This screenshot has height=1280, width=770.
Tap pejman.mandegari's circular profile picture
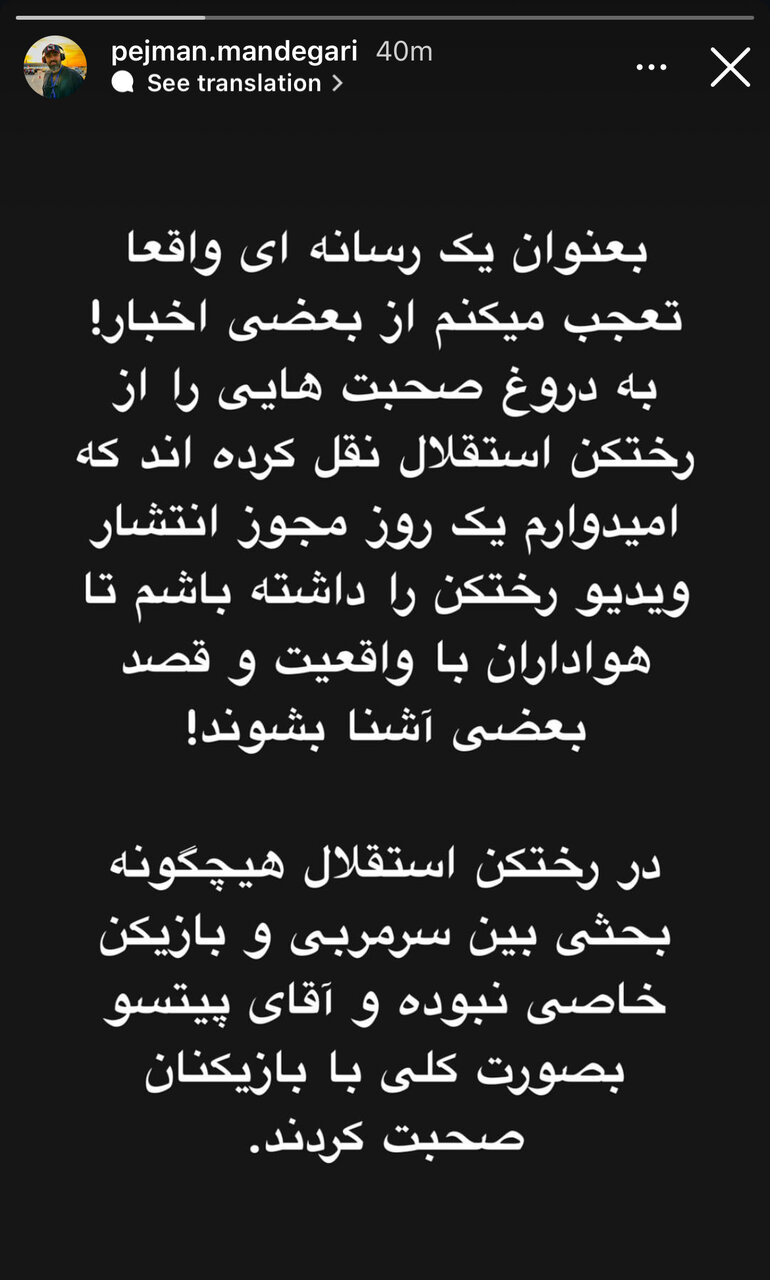(53, 66)
